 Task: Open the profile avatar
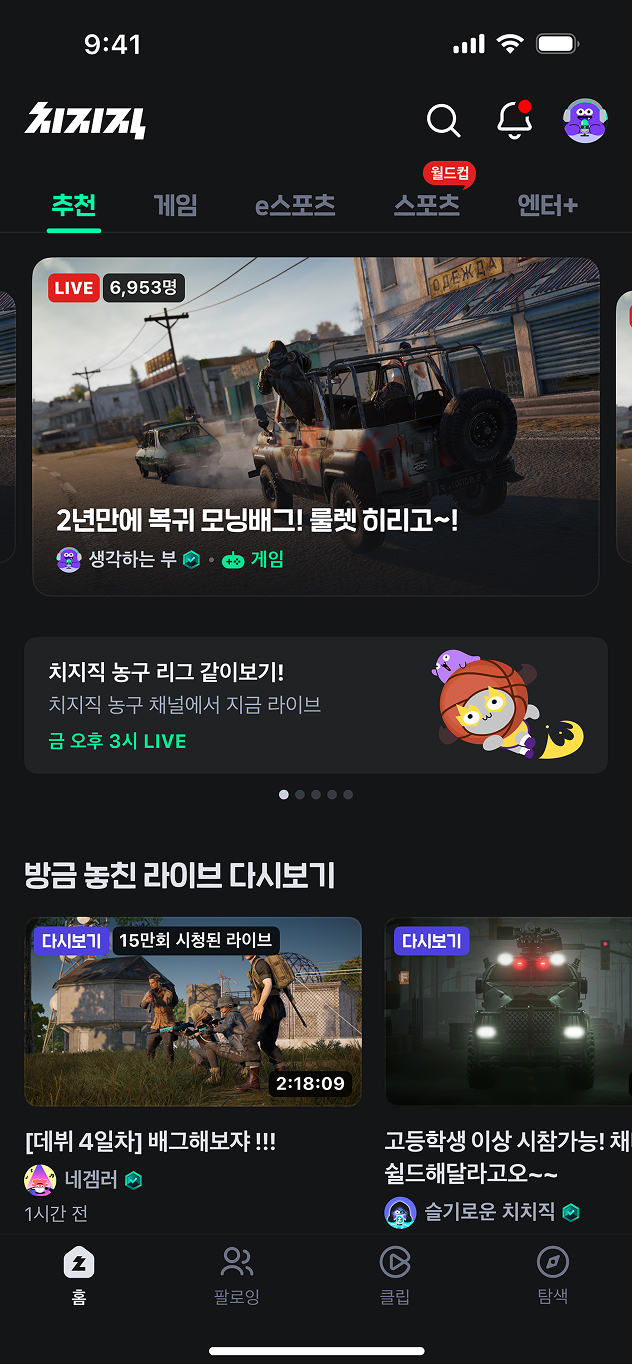coord(585,121)
